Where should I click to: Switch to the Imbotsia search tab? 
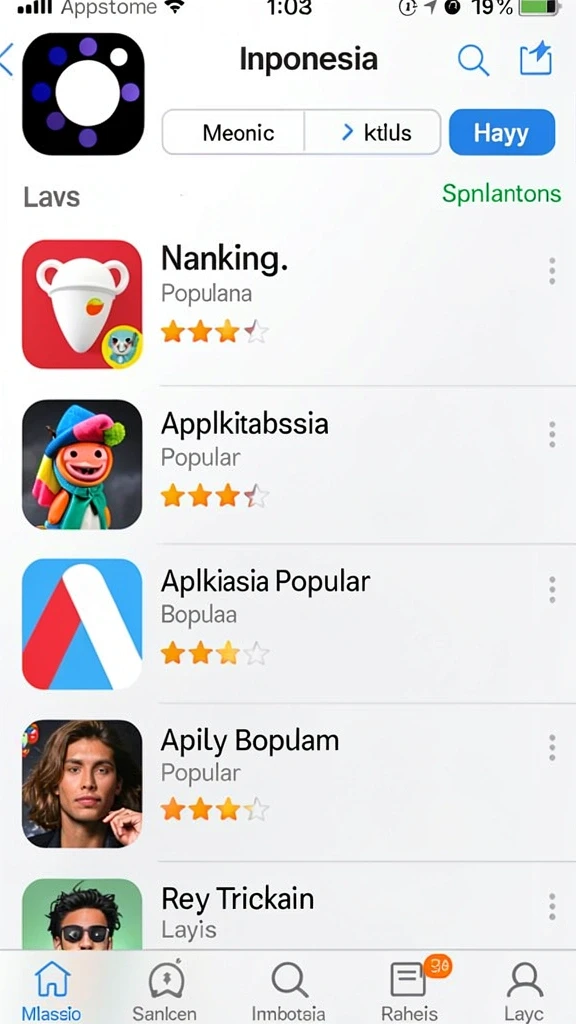point(289,989)
